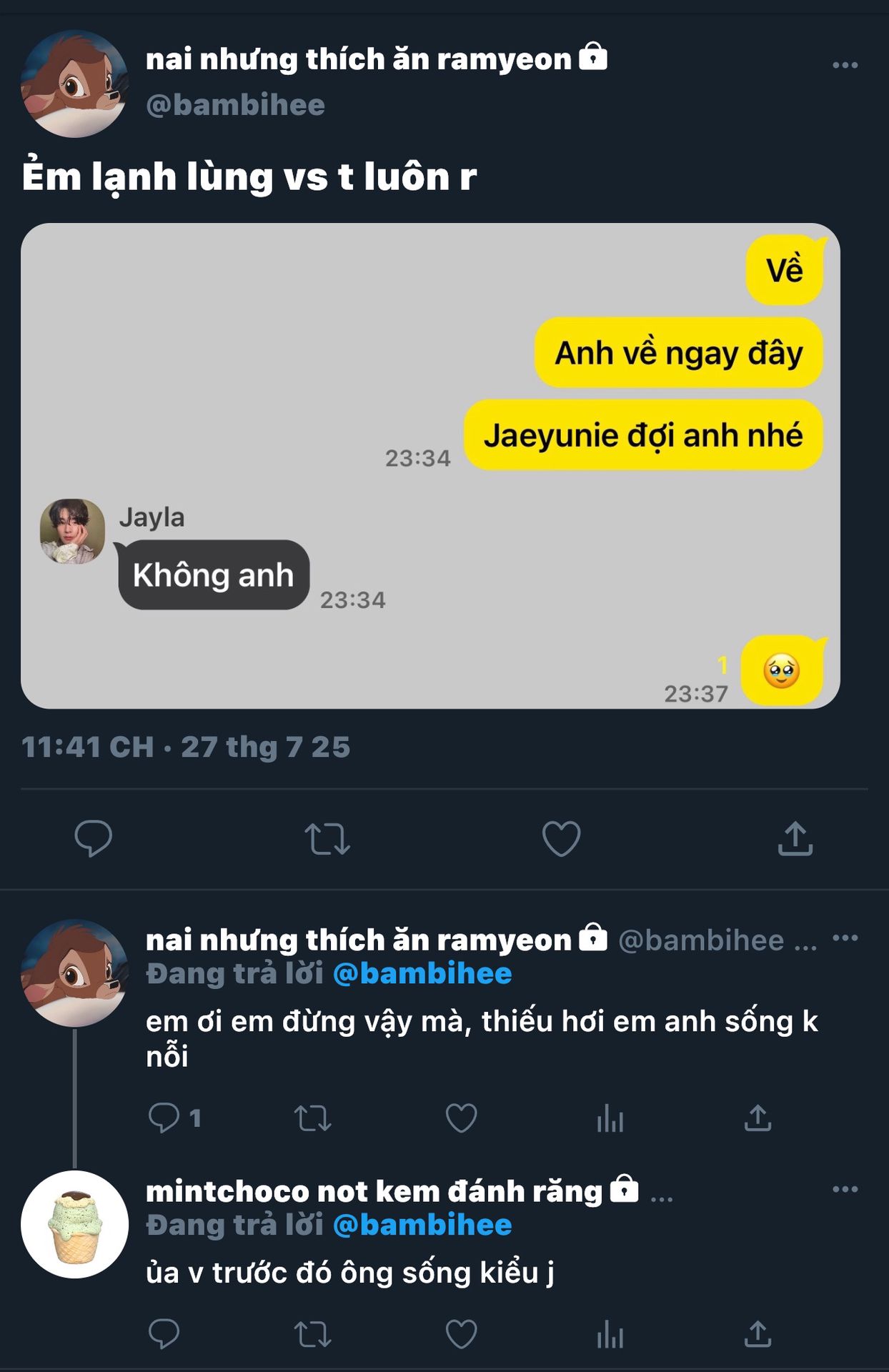
Task: Like the main tweet
Action: (561, 838)
